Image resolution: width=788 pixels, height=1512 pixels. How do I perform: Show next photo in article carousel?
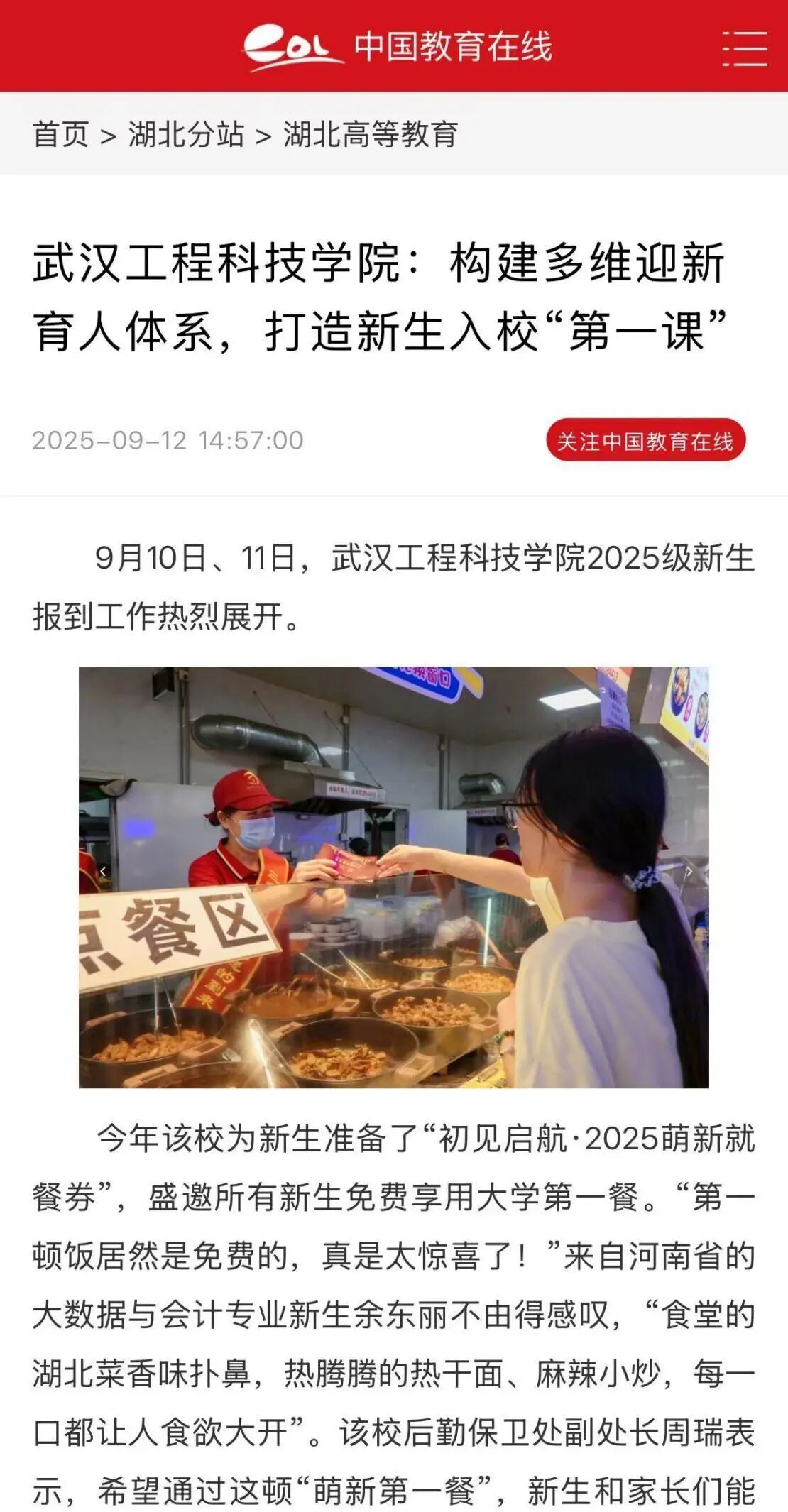tap(688, 872)
